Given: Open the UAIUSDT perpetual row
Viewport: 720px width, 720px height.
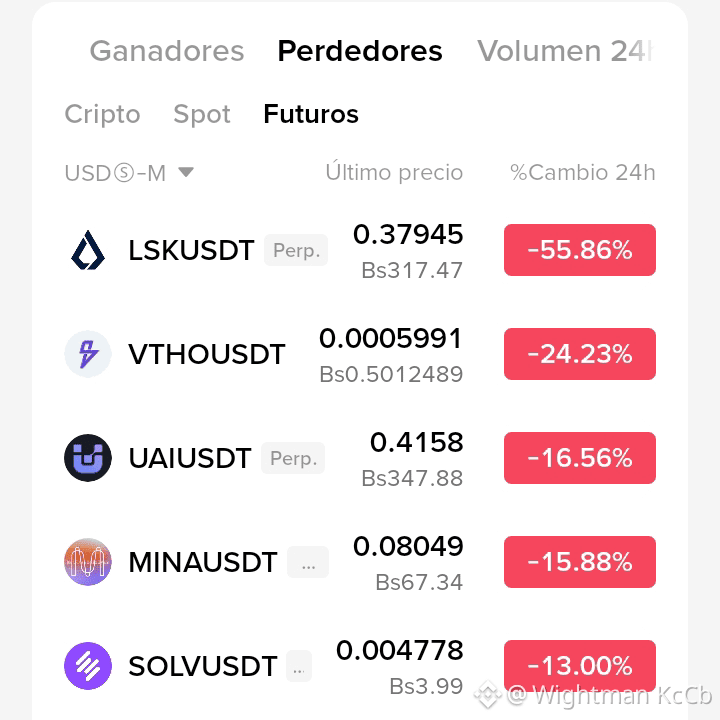Looking at the screenshot, I should click(360, 458).
